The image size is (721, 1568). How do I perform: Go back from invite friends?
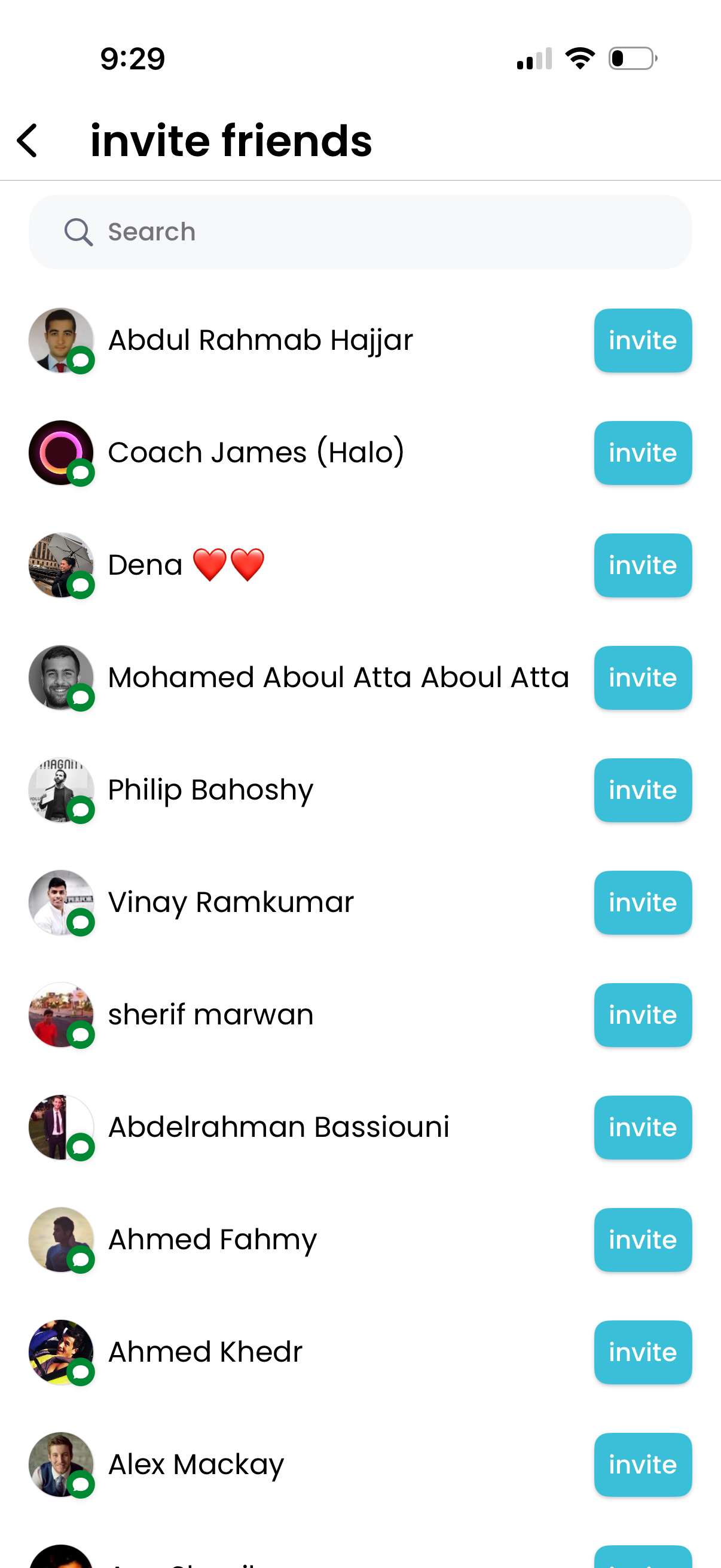click(x=28, y=141)
